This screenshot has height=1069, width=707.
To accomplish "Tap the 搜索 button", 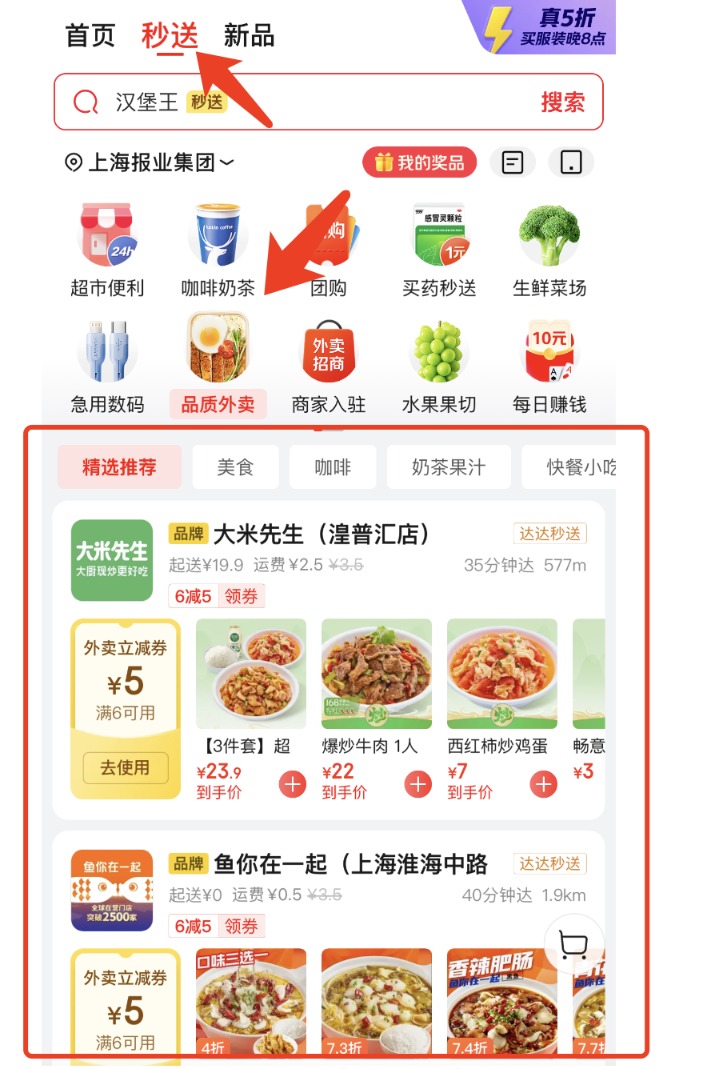I will [562, 102].
